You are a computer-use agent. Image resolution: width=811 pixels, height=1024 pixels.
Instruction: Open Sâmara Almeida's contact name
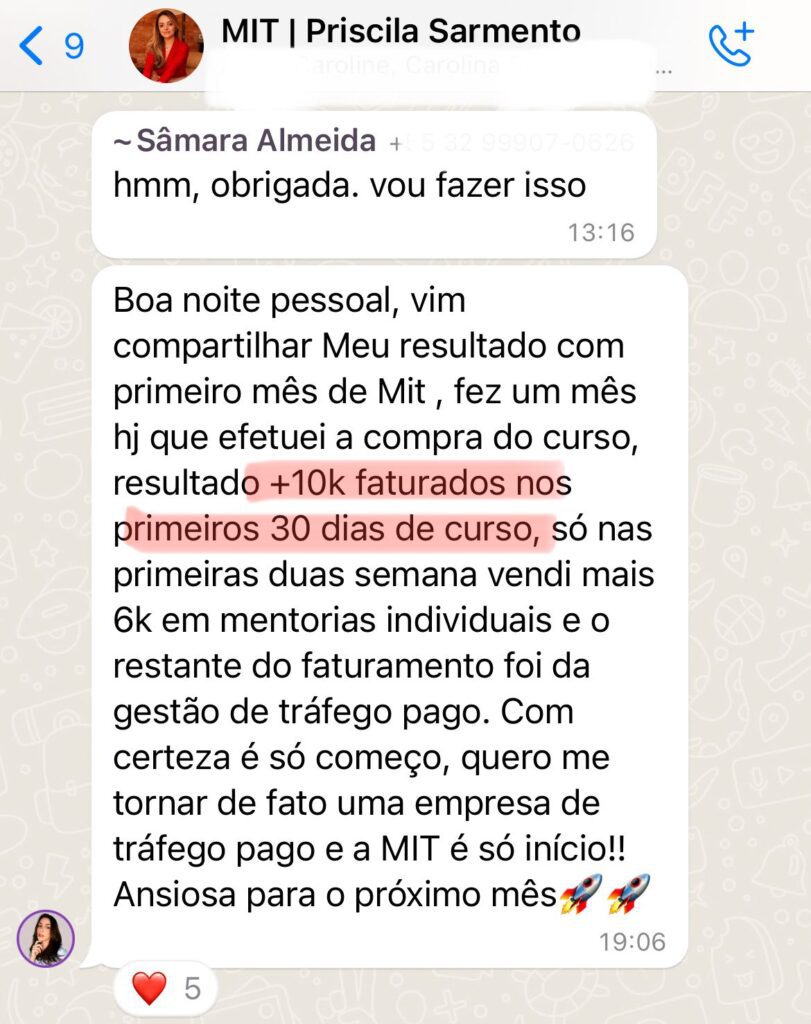click(255, 141)
